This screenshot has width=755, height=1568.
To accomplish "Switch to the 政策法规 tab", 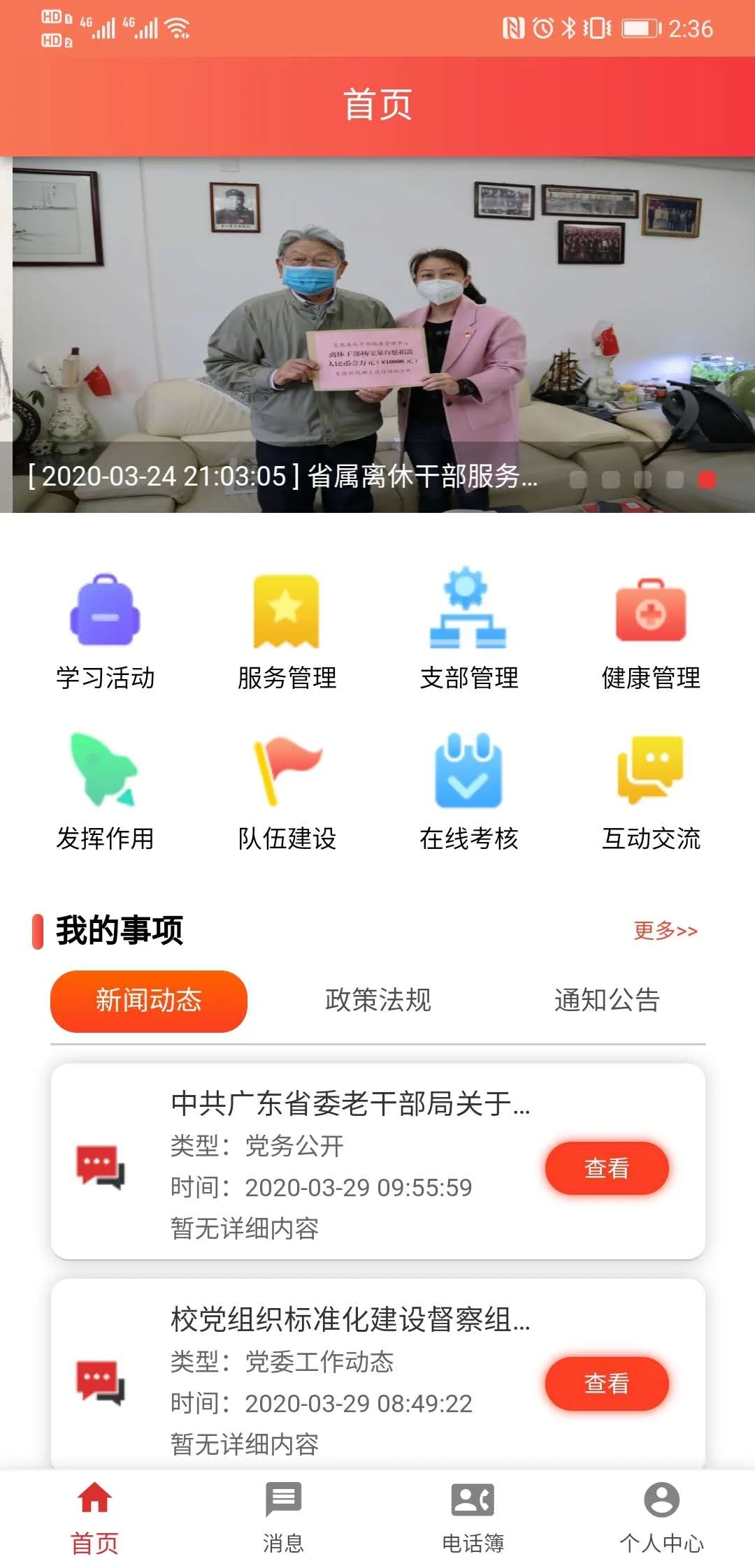I will [377, 1001].
